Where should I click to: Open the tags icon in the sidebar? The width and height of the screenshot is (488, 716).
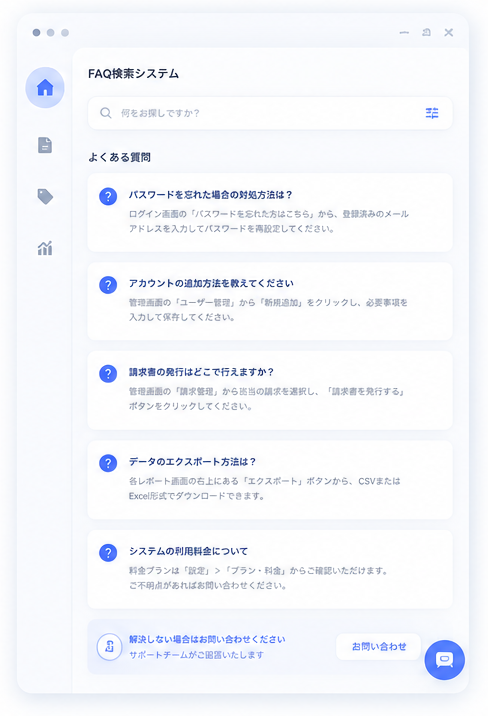tap(45, 196)
